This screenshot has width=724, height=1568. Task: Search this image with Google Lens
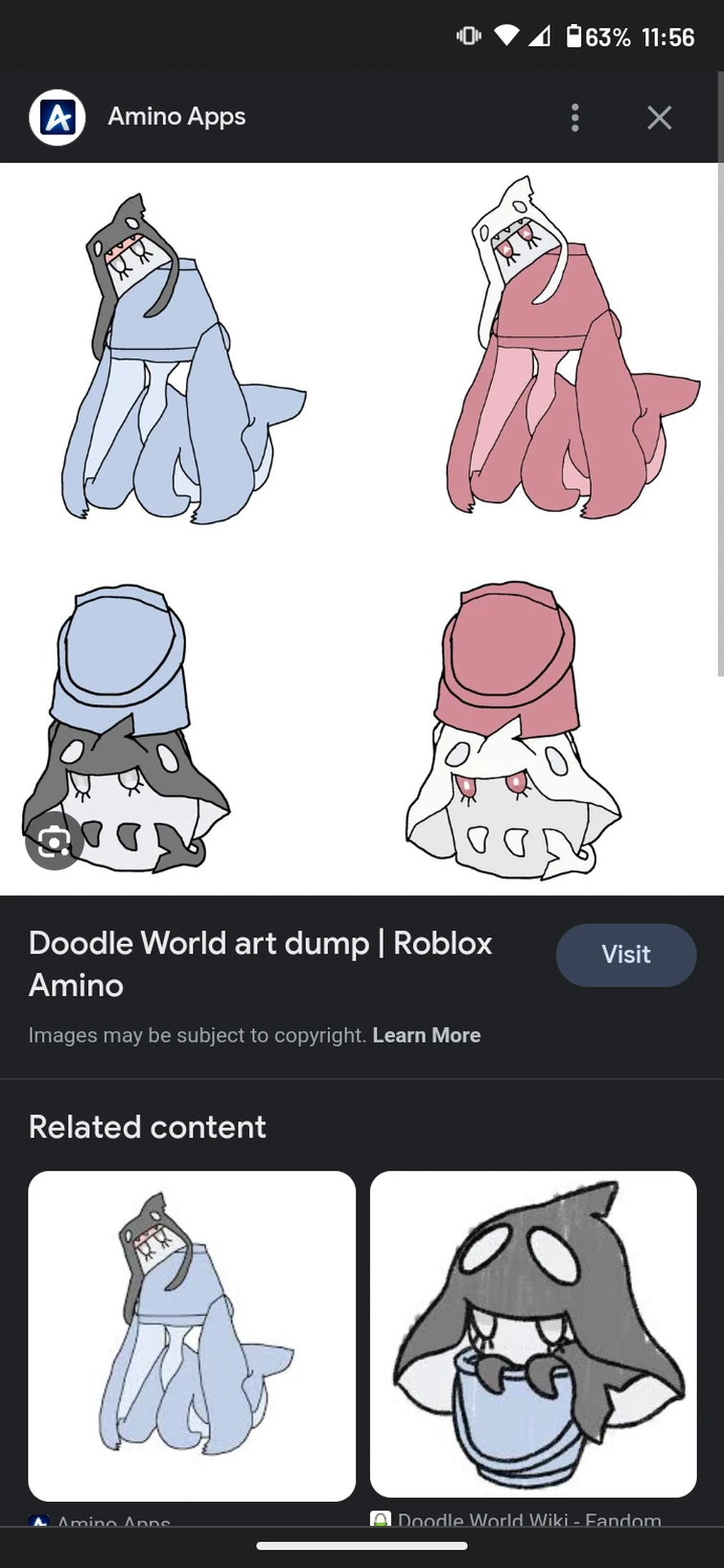pos(53,842)
